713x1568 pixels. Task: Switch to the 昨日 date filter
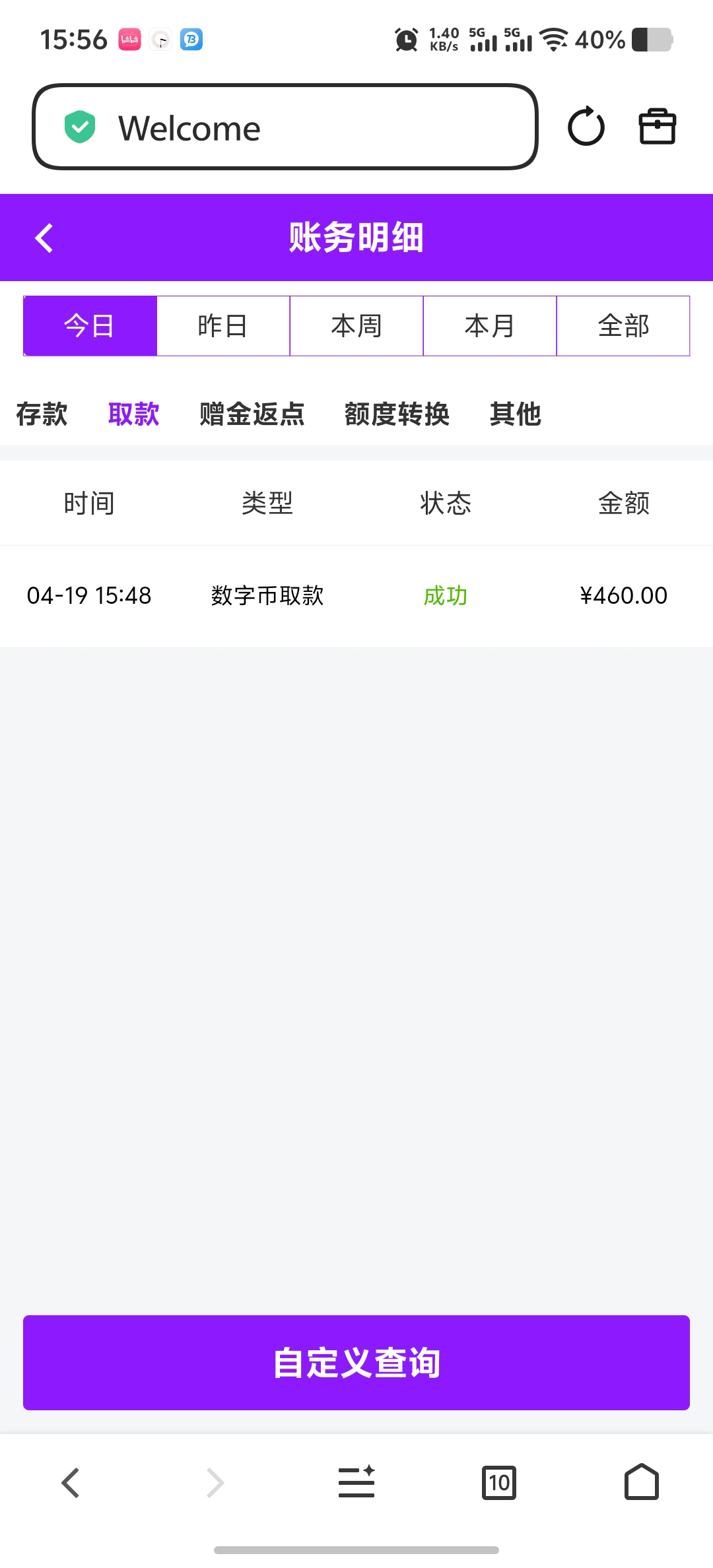point(223,326)
